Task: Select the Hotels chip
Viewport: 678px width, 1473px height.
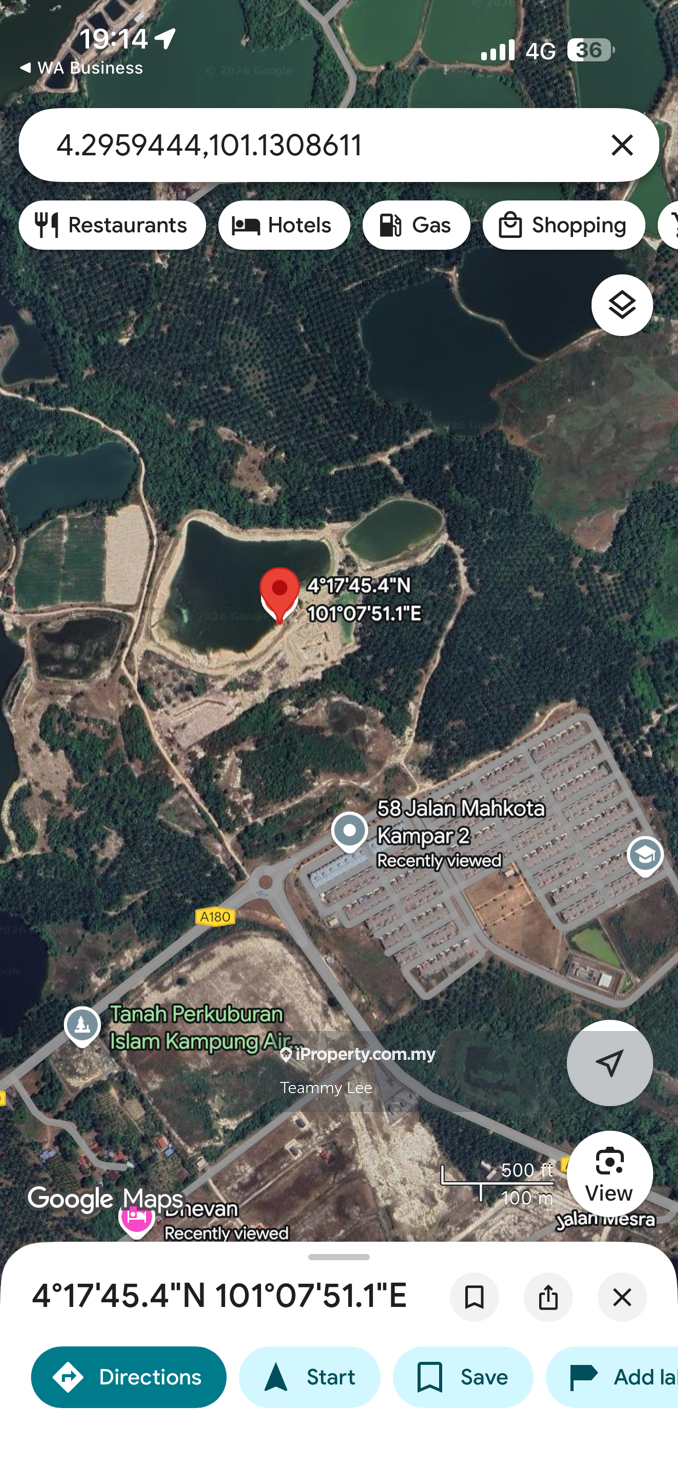Action: point(284,225)
